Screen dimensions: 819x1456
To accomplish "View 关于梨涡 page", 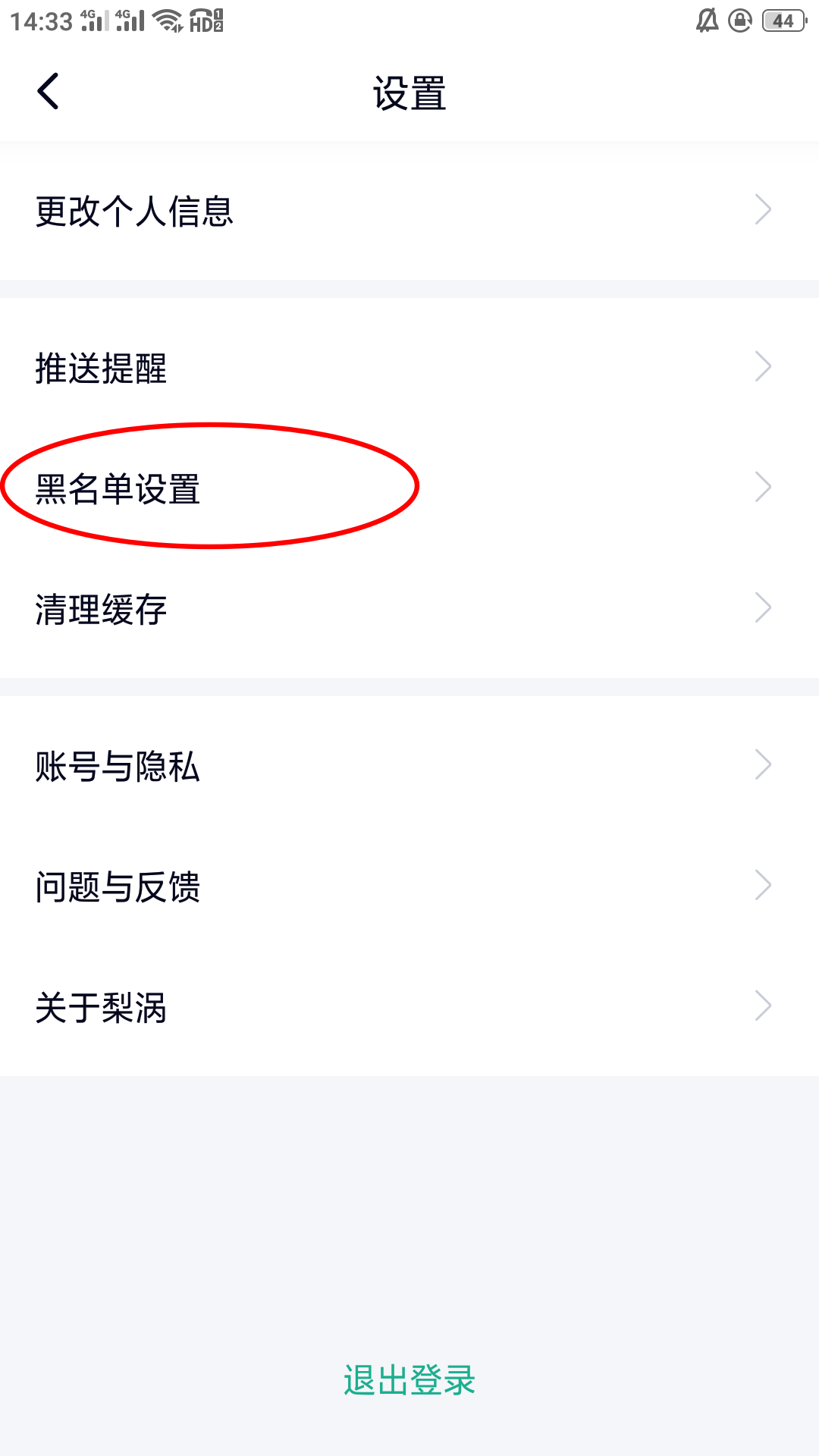I will (x=409, y=1007).
